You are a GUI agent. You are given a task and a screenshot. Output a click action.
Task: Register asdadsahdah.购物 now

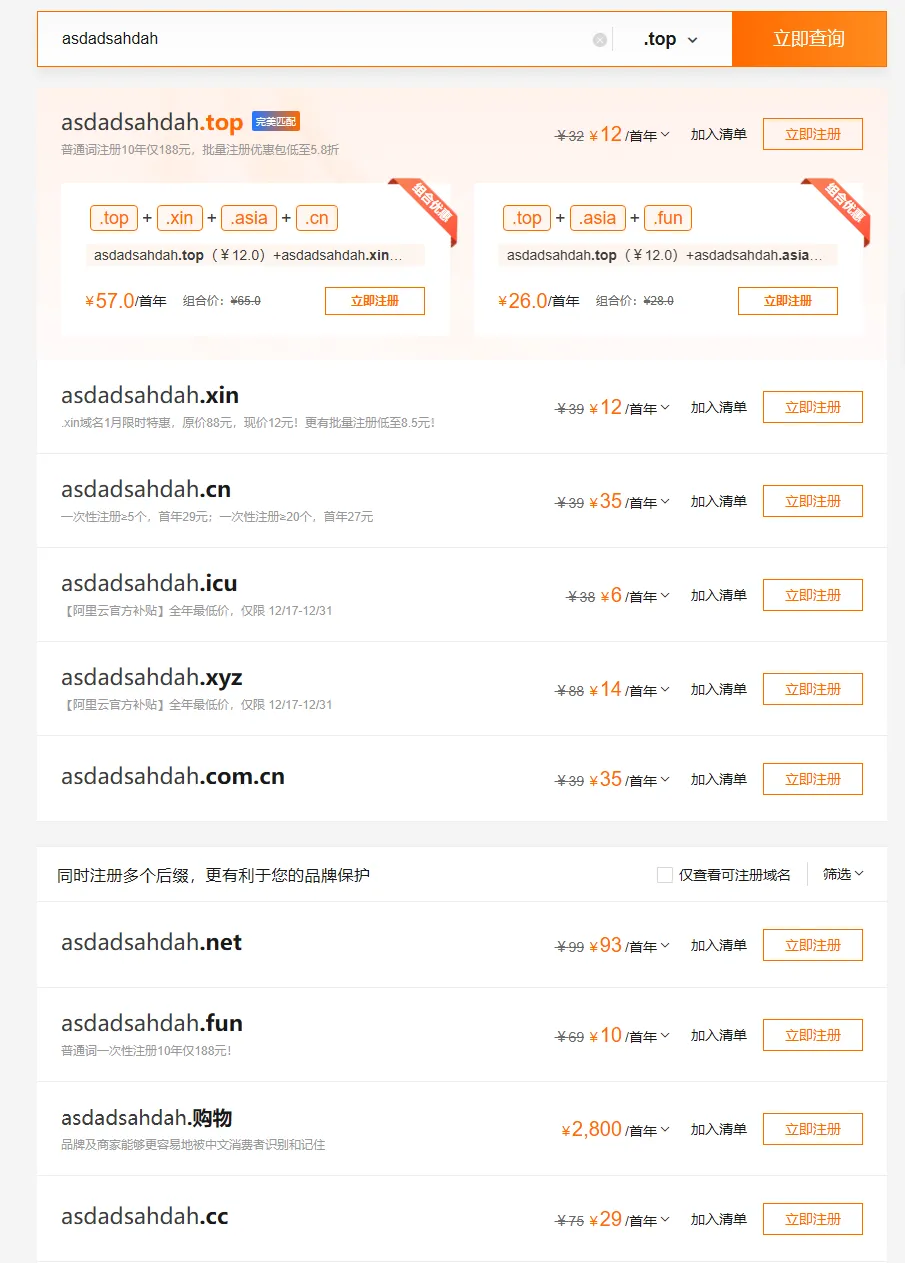point(812,1129)
